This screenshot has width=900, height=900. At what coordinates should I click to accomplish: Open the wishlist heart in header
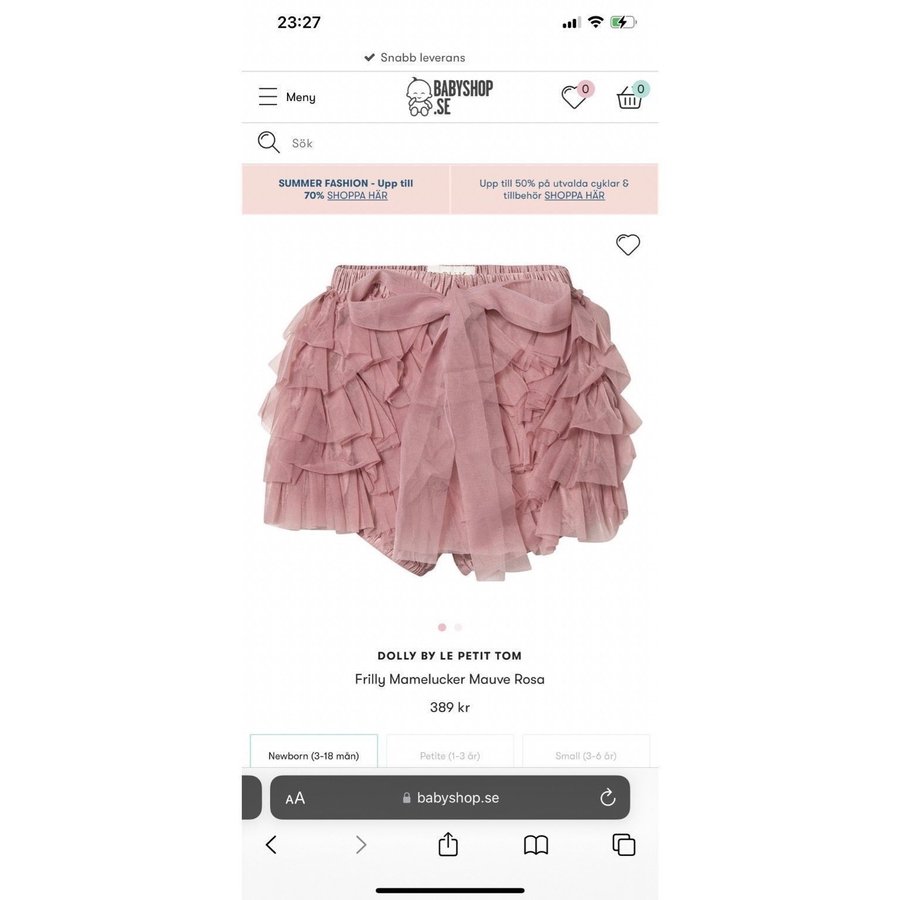574,97
